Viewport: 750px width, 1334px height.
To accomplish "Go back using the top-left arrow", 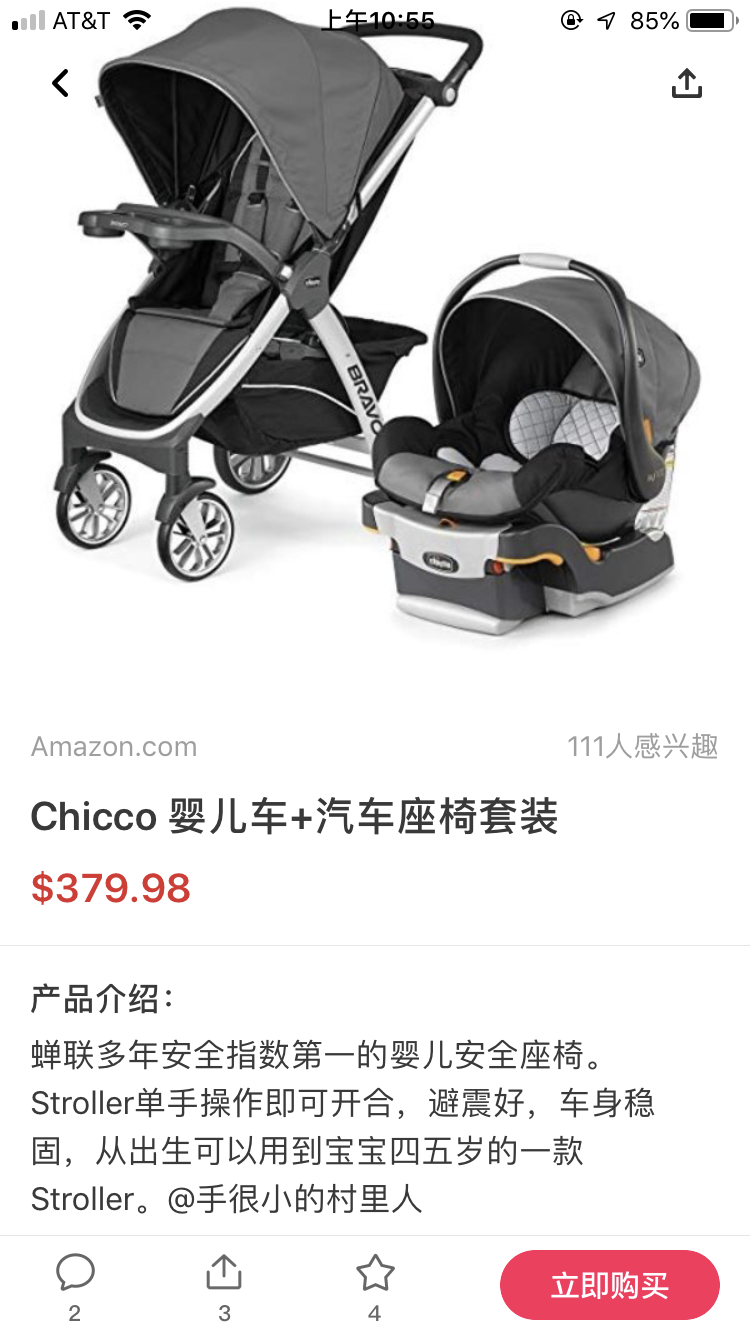I will coord(61,83).
